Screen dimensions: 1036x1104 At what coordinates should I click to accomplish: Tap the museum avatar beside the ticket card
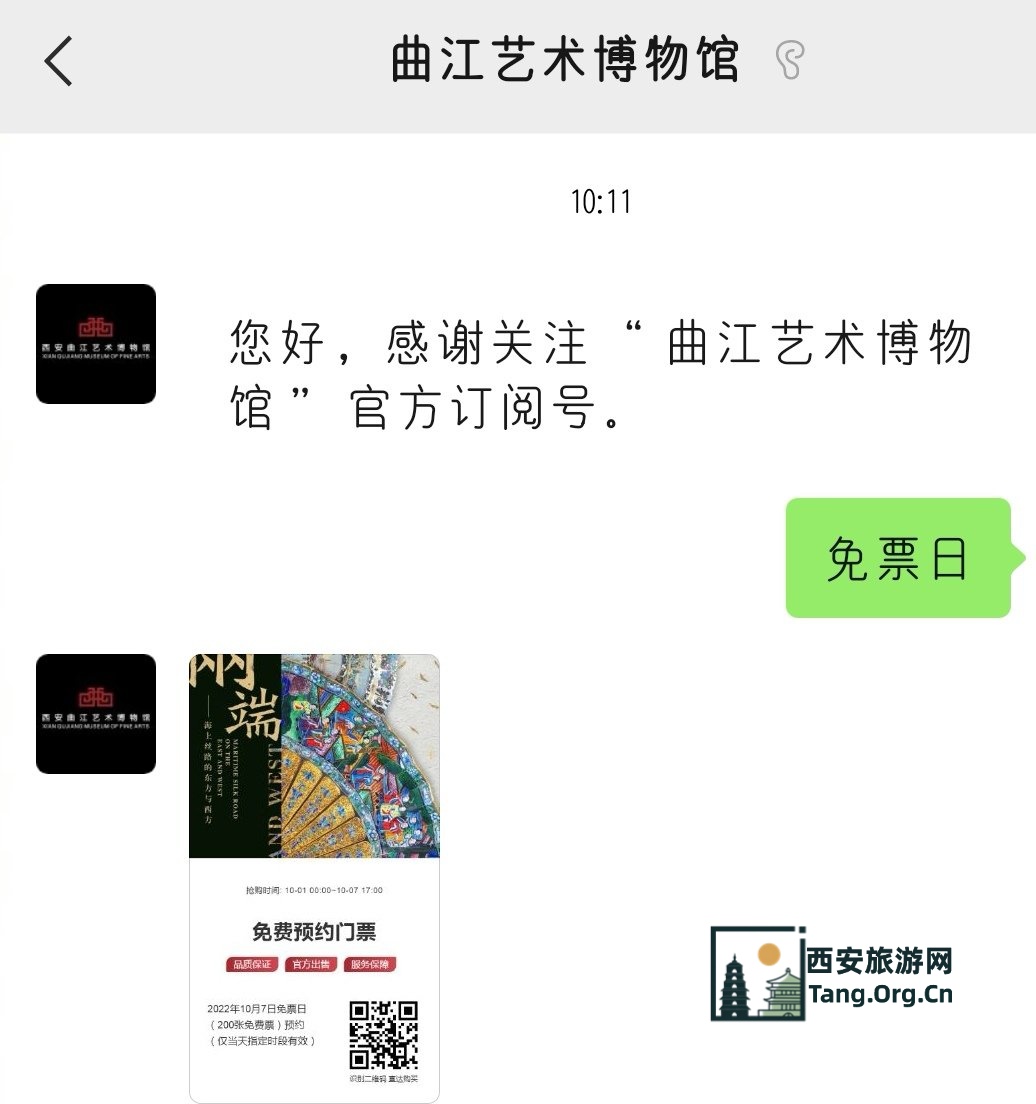click(95, 714)
